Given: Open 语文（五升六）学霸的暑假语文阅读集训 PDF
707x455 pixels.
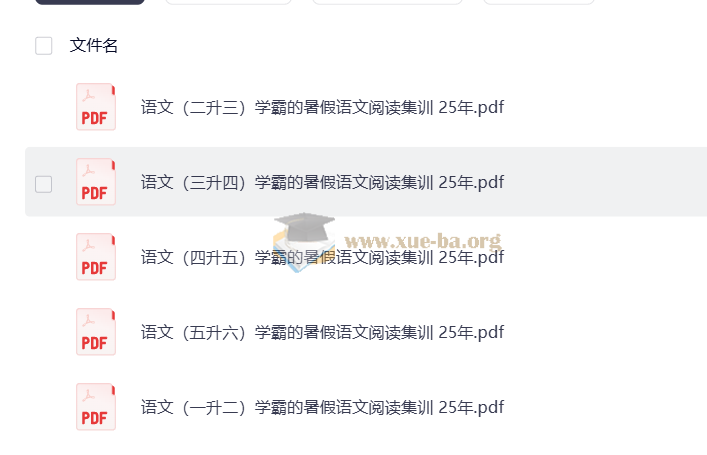Looking at the screenshot, I should point(322,332).
